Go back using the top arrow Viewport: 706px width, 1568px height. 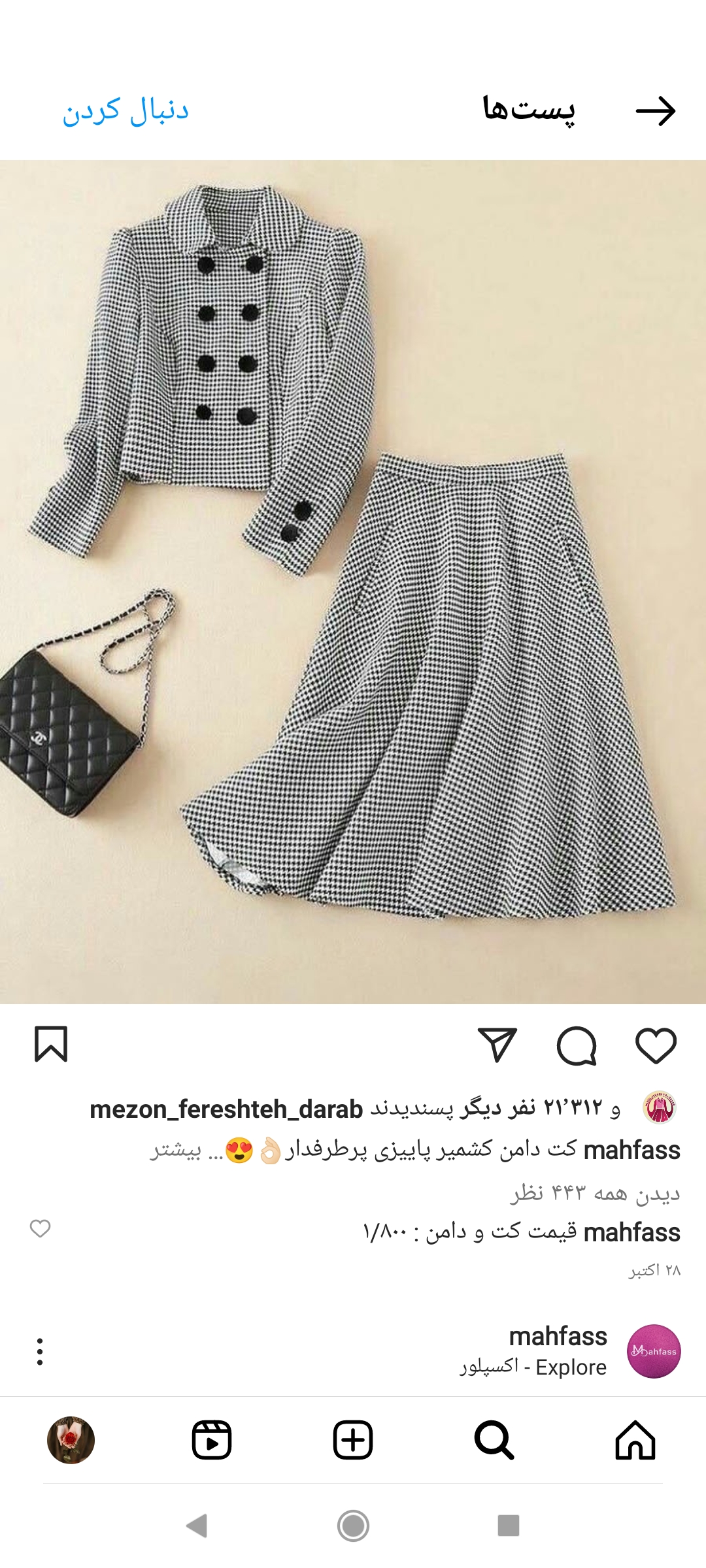tap(655, 111)
